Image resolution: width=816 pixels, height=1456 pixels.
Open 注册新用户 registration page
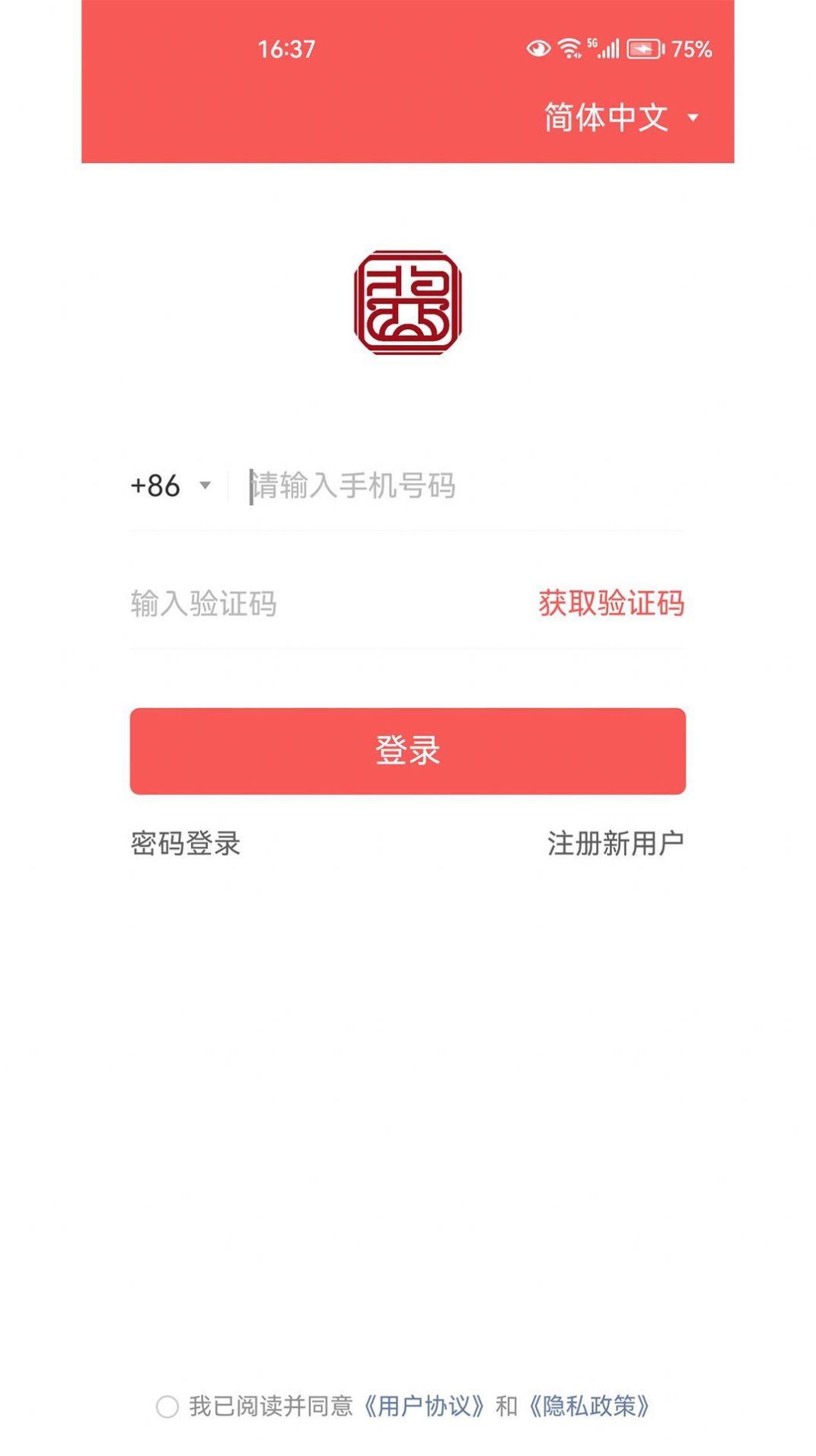click(615, 843)
